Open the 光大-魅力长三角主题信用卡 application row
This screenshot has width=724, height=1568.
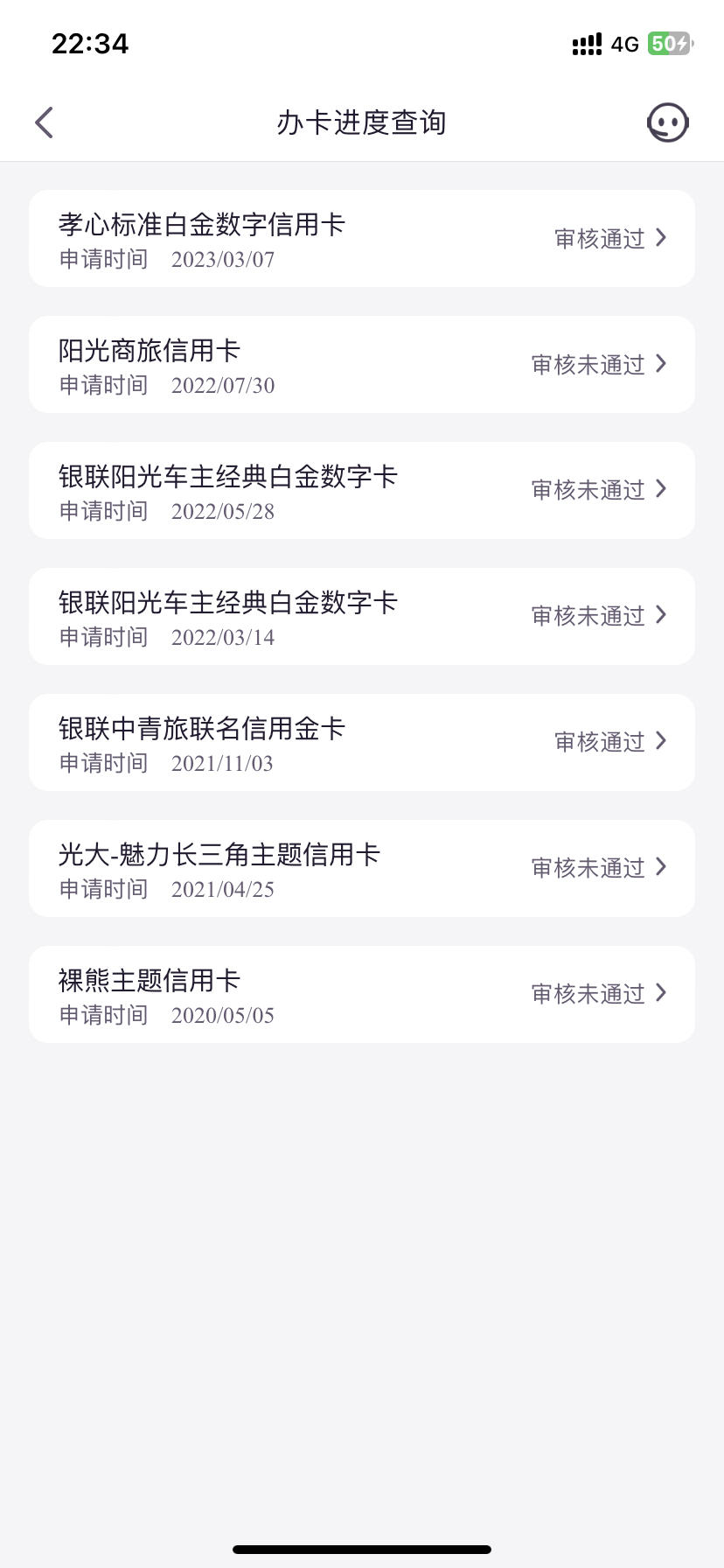[x=362, y=868]
